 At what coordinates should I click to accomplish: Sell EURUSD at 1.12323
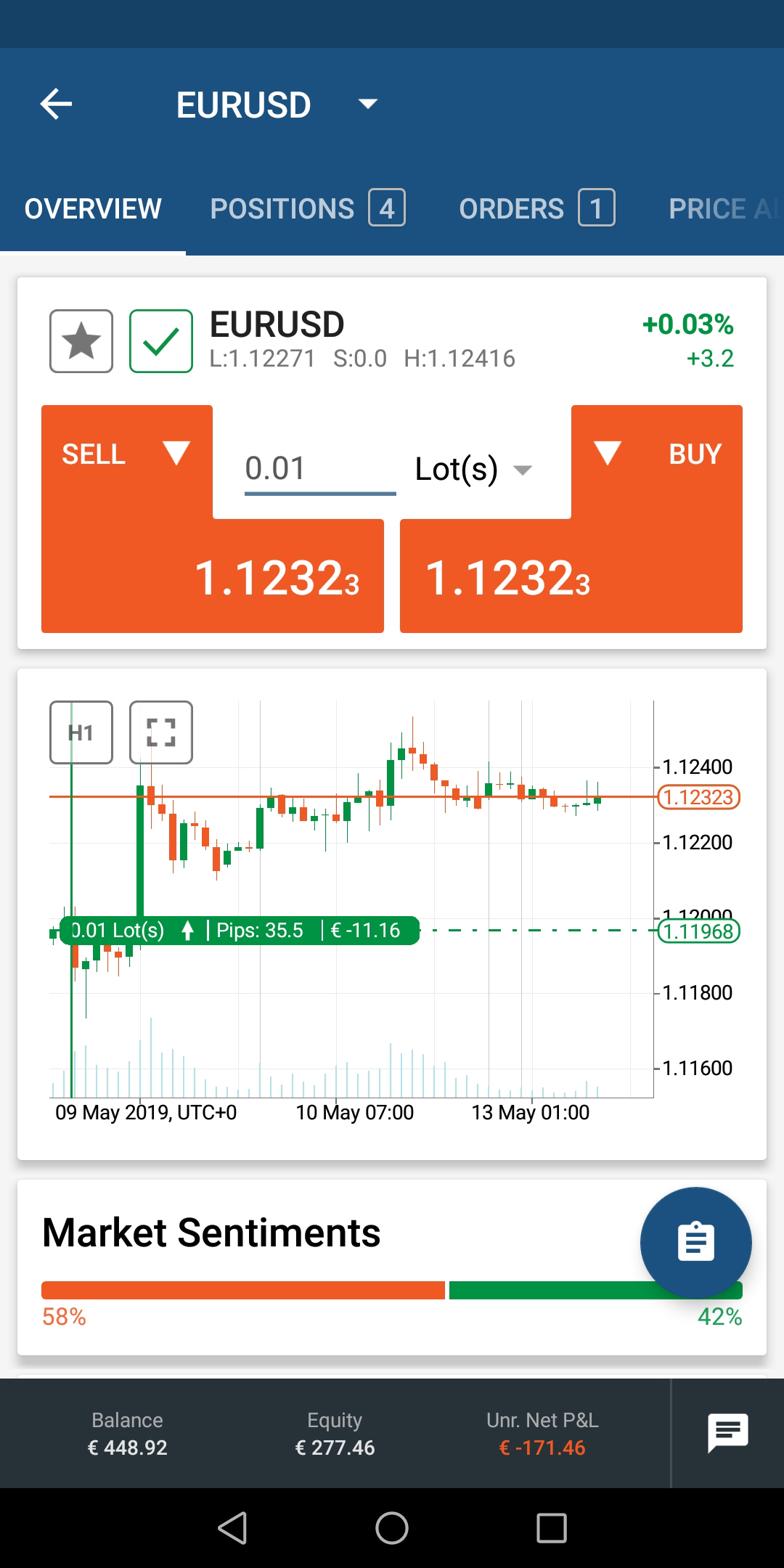coord(212,576)
